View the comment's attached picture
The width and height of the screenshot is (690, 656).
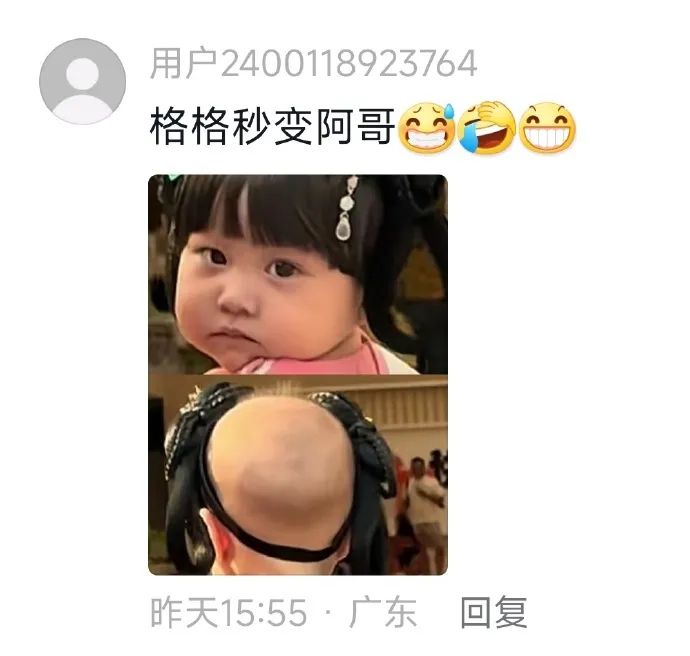[x=298, y=375]
